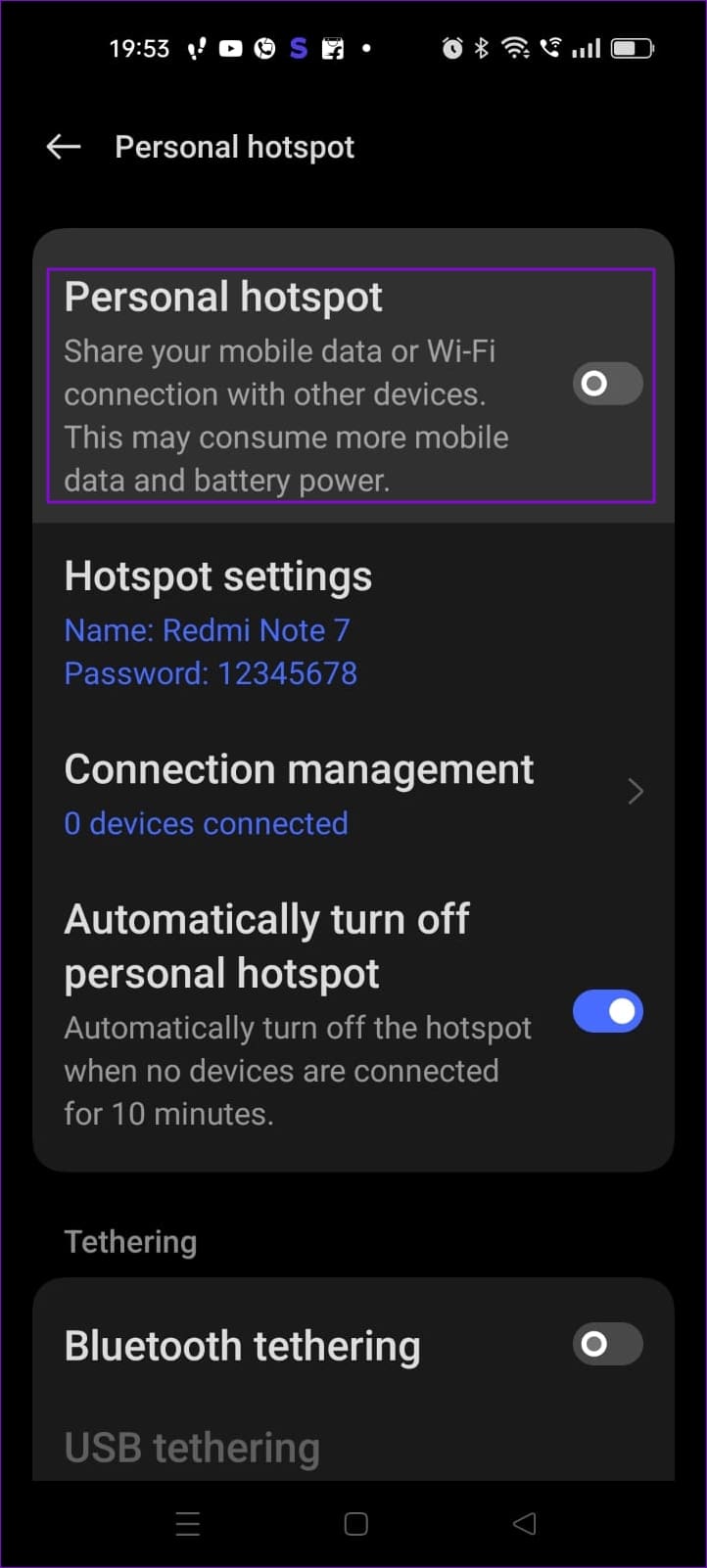The image size is (707, 1568).
Task: Open Hotspot settings
Action: tap(217, 576)
